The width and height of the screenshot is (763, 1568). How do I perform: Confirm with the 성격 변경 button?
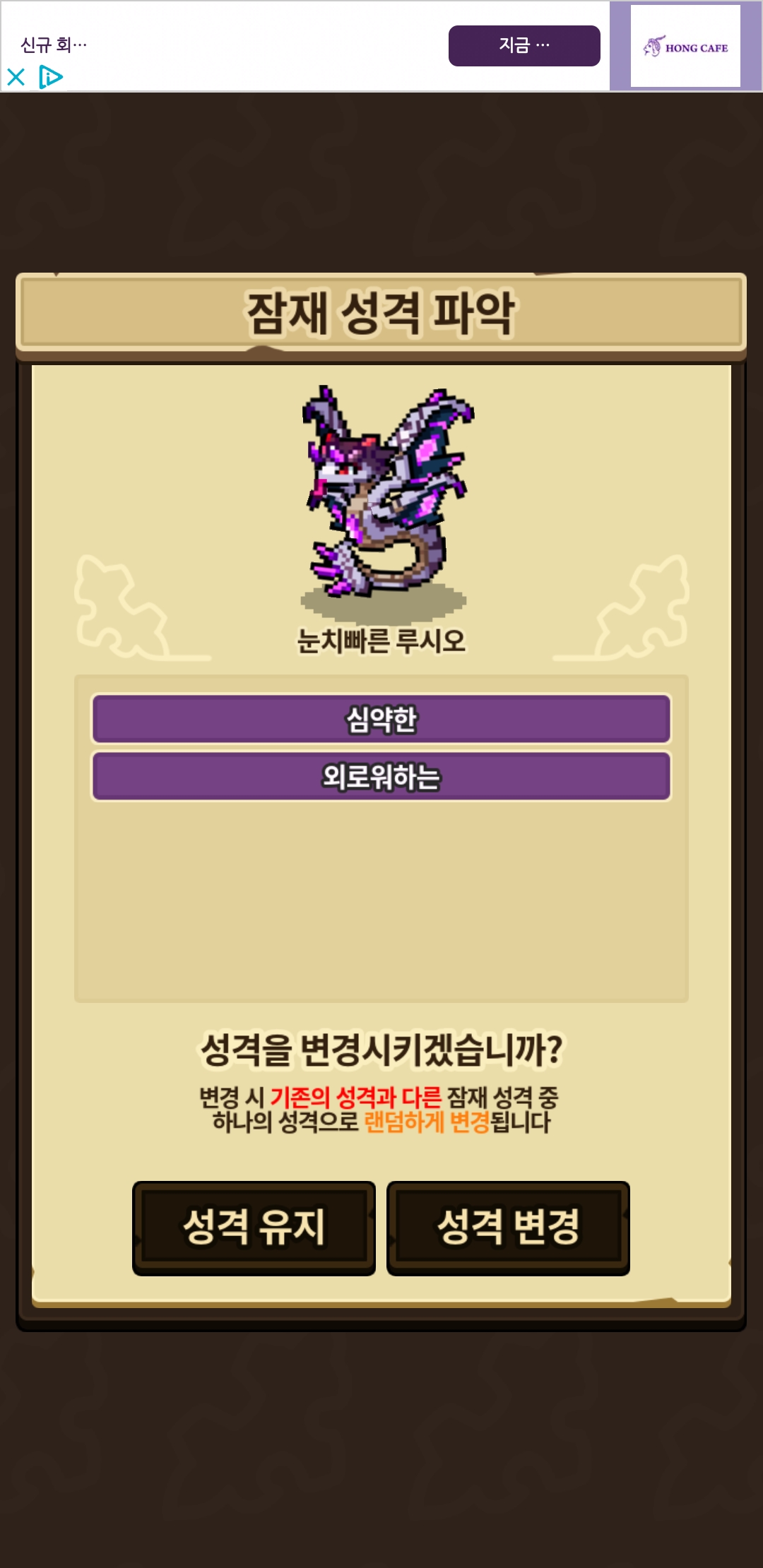(x=508, y=1228)
